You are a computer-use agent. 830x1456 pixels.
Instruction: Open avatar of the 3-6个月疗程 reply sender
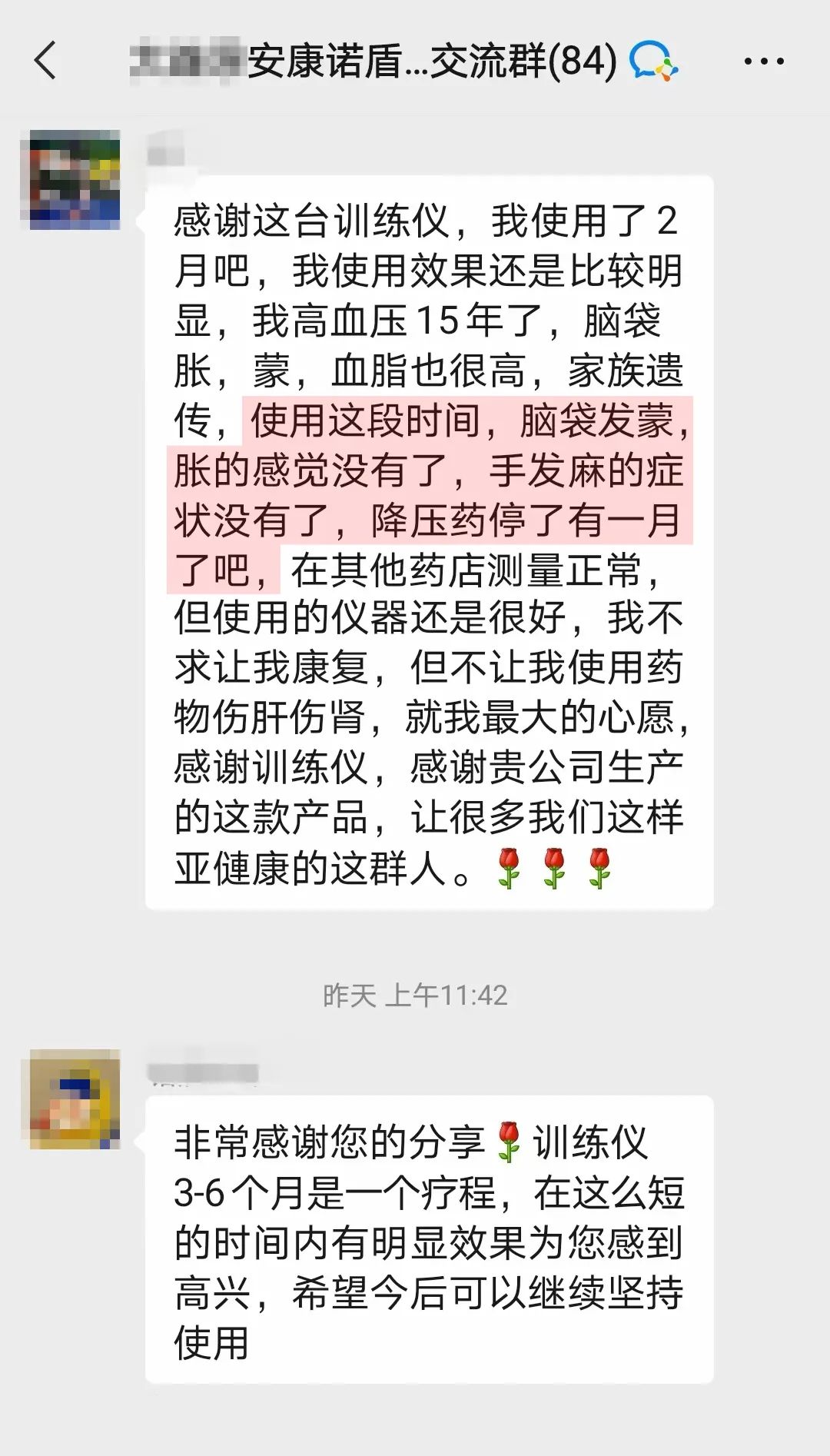coord(75,1099)
